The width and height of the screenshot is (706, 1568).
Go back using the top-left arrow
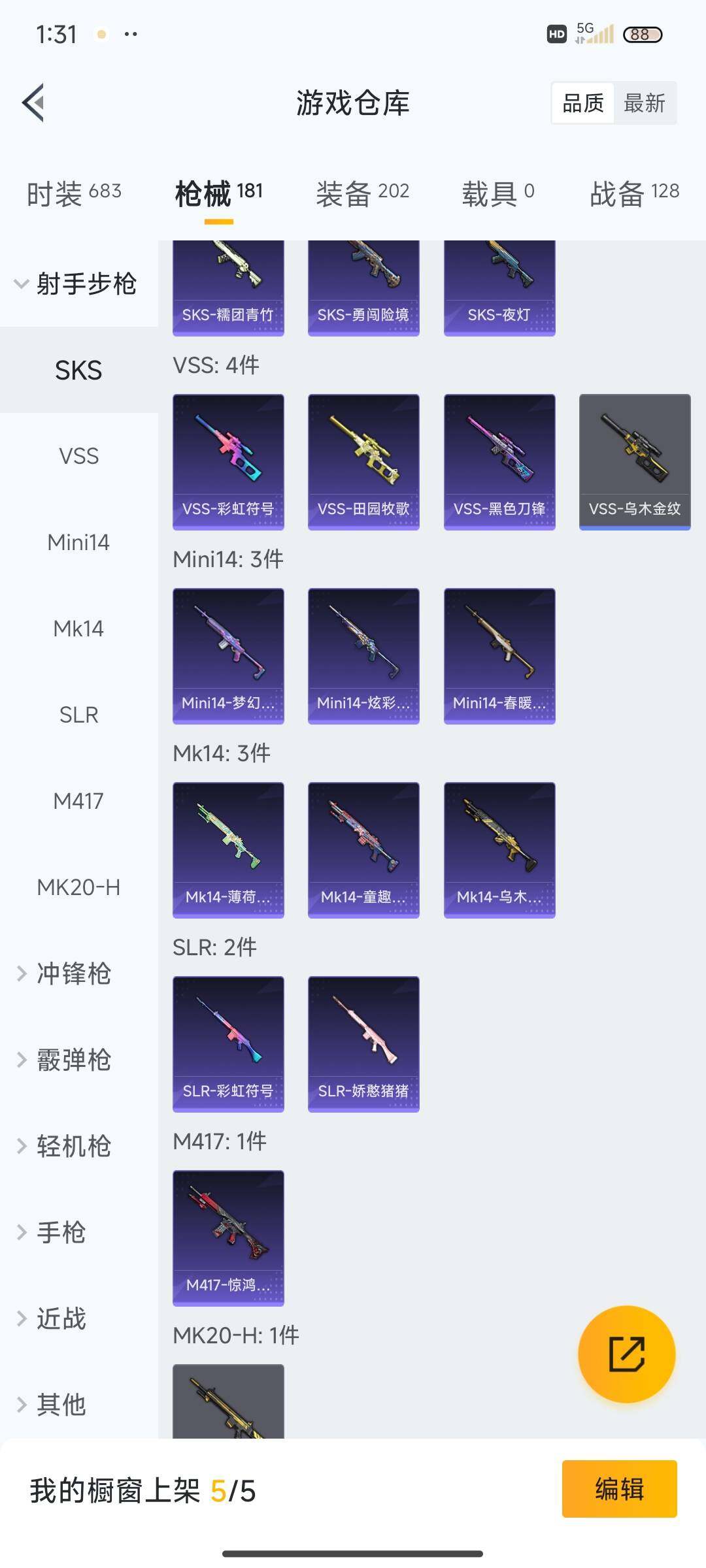pos(34,103)
